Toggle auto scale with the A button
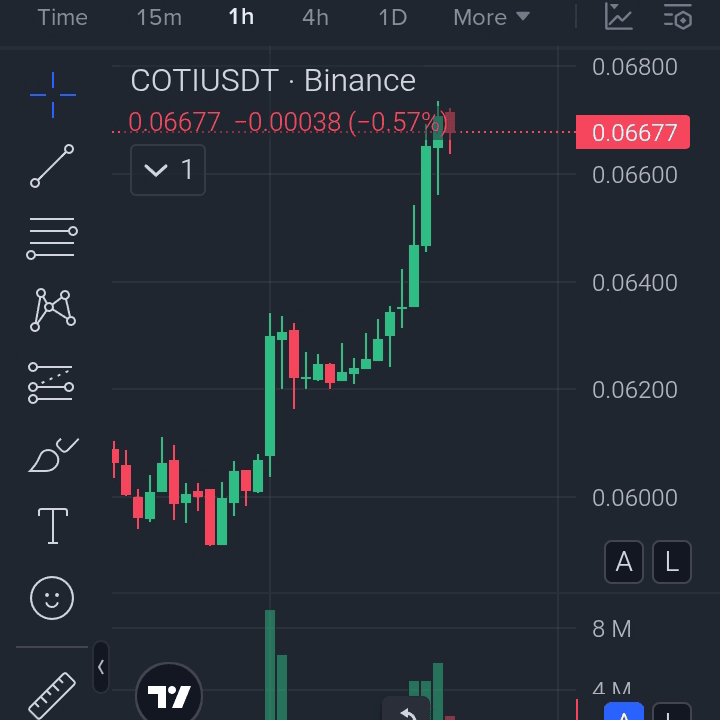The height and width of the screenshot is (720, 720). 624,562
